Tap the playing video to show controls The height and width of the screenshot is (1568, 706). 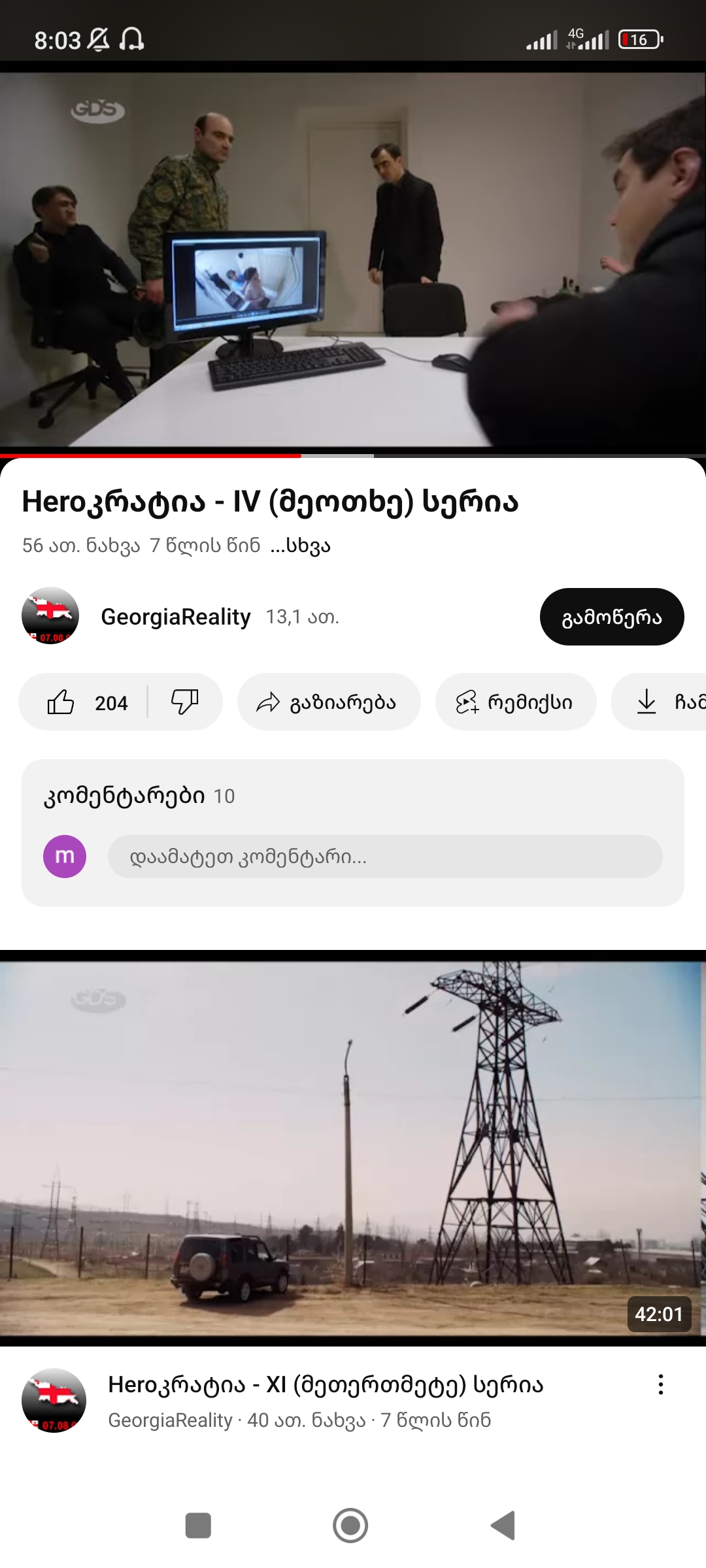[x=353, y=260]
